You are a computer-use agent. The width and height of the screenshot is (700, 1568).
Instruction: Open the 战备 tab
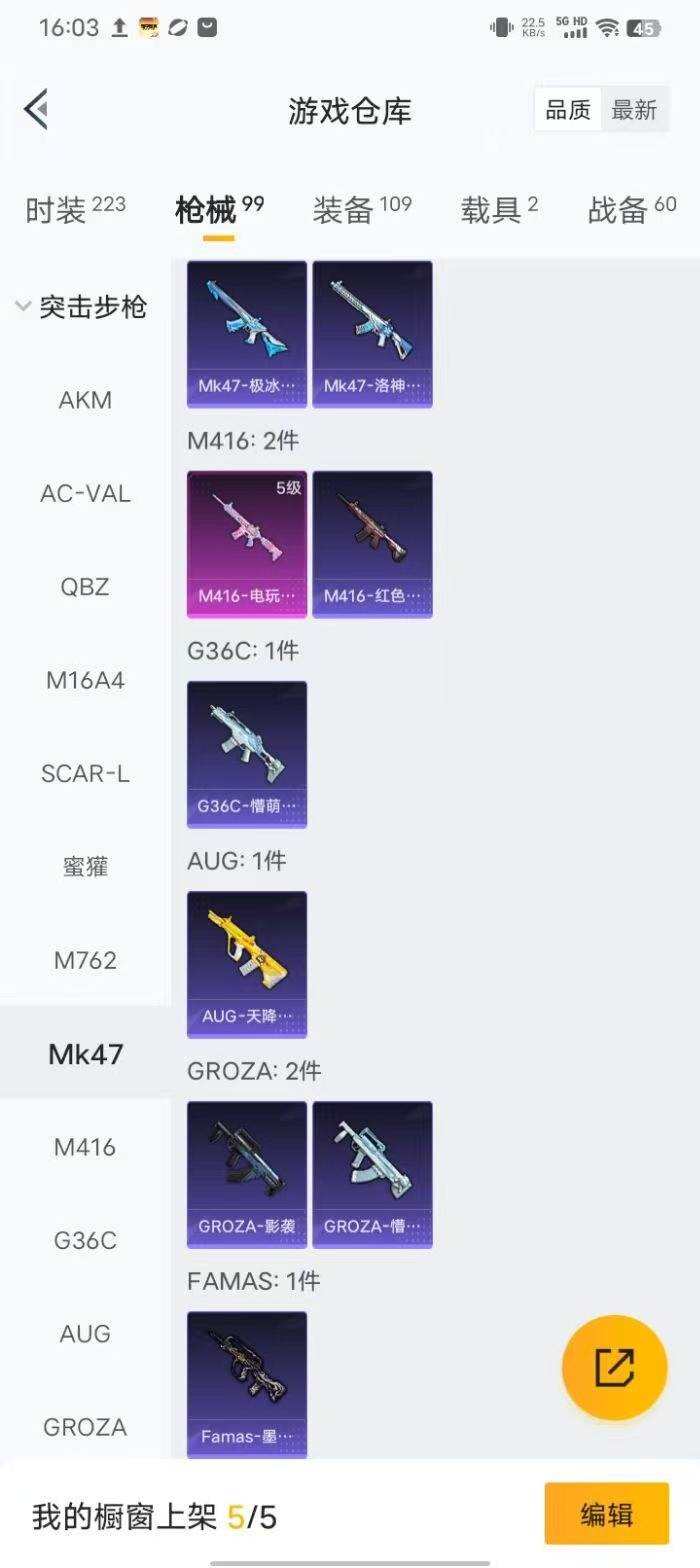point(631,209)
